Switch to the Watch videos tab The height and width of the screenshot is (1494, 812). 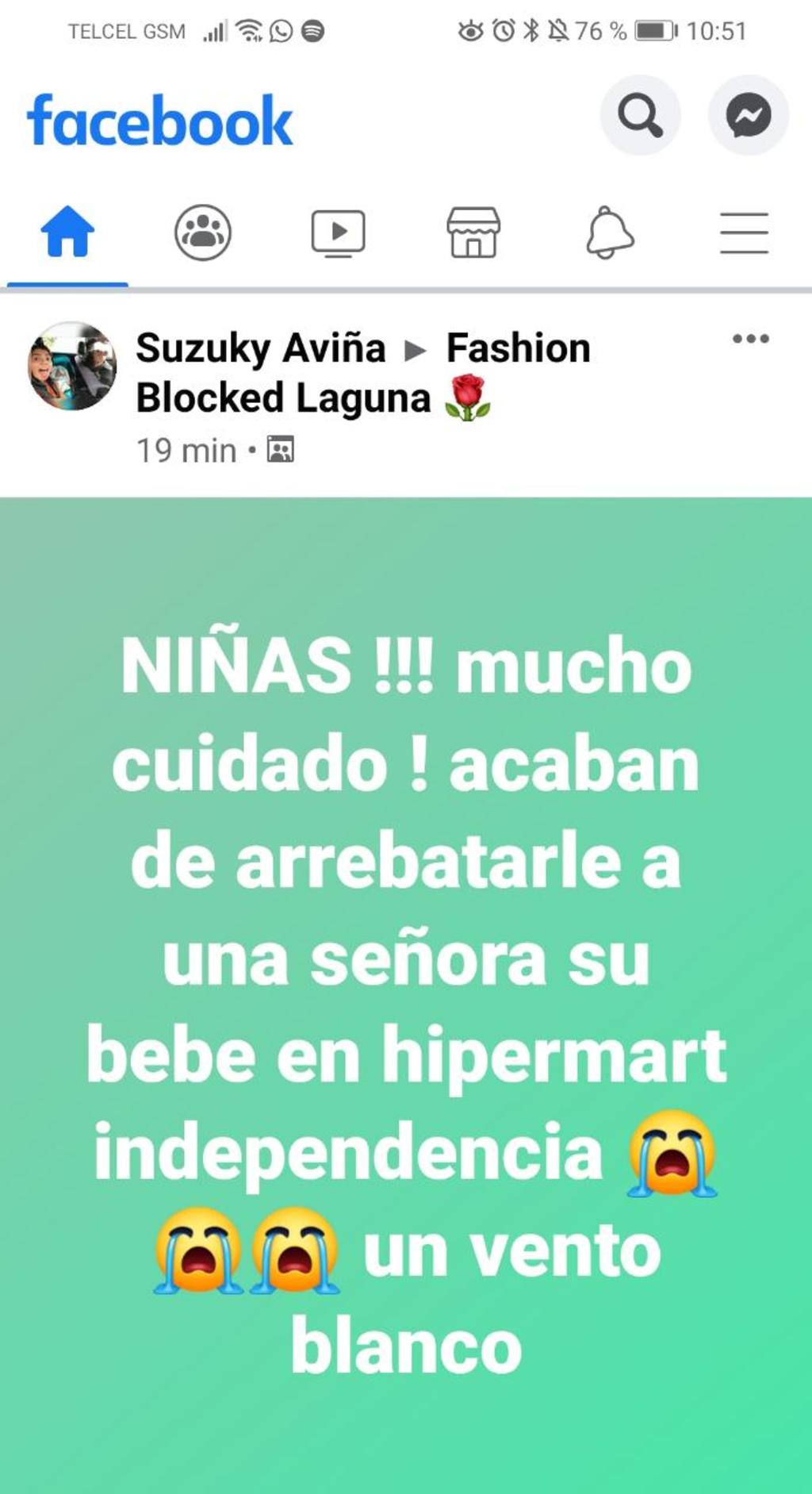338,232
